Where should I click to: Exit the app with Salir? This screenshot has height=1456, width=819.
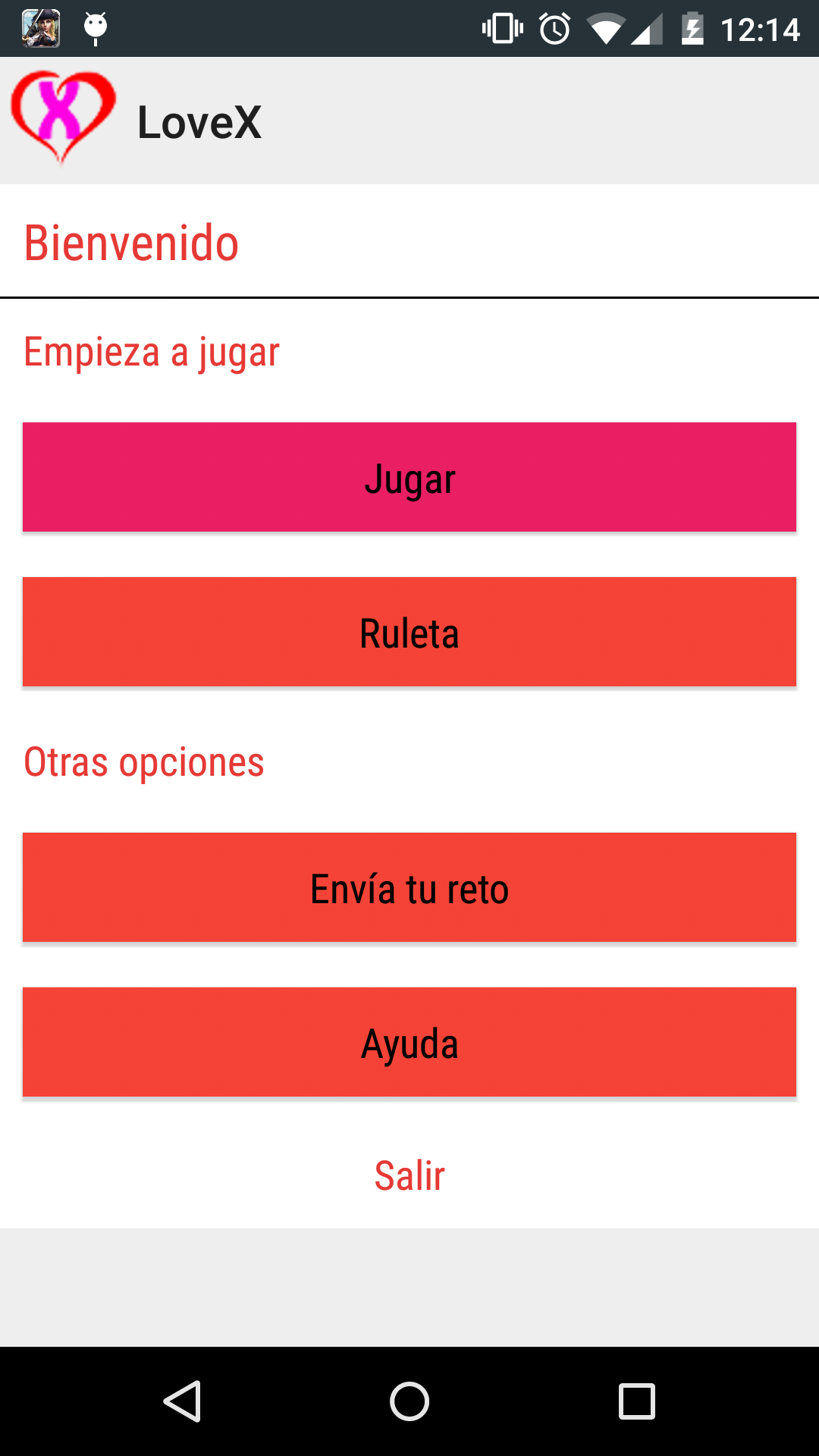[409, 1175]
